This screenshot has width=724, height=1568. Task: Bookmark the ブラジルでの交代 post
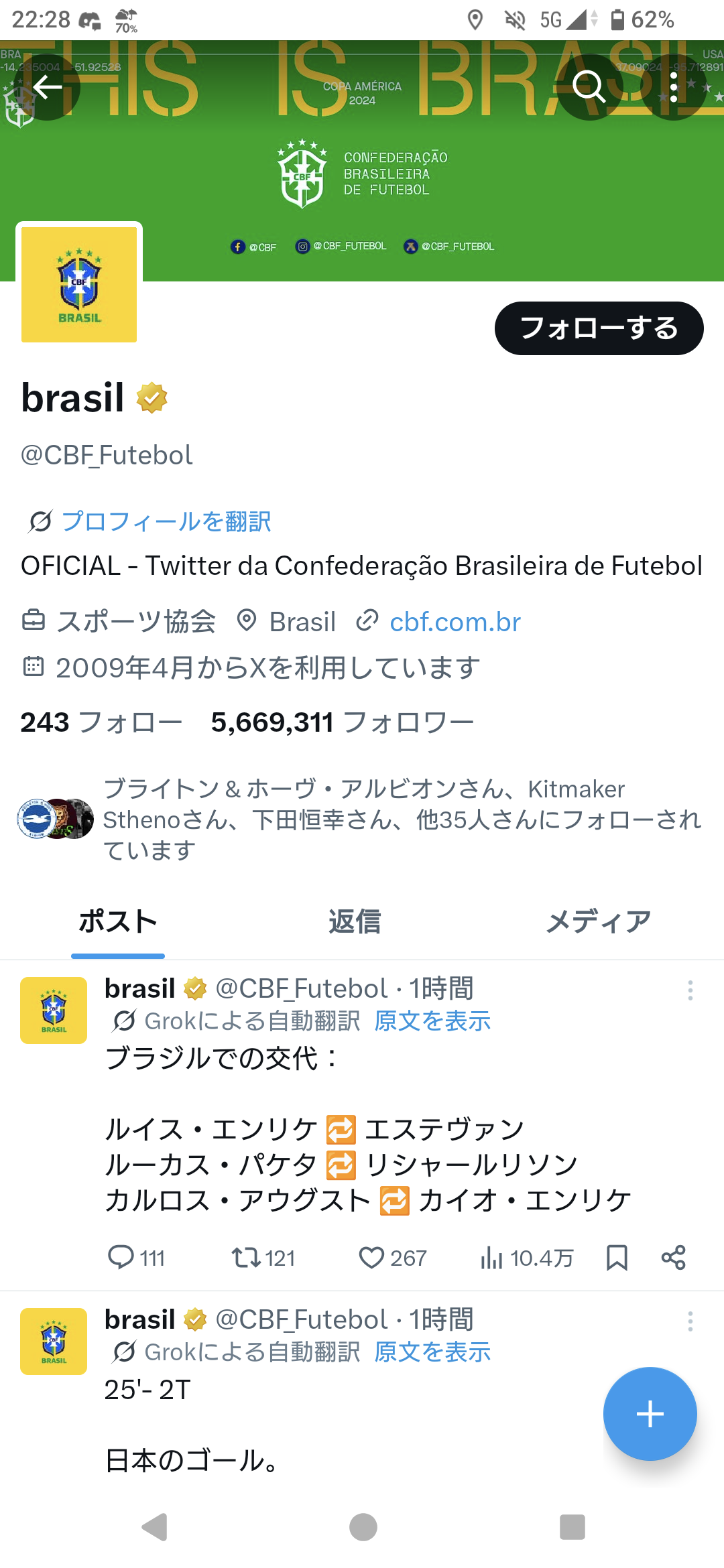coord(617,1258)
